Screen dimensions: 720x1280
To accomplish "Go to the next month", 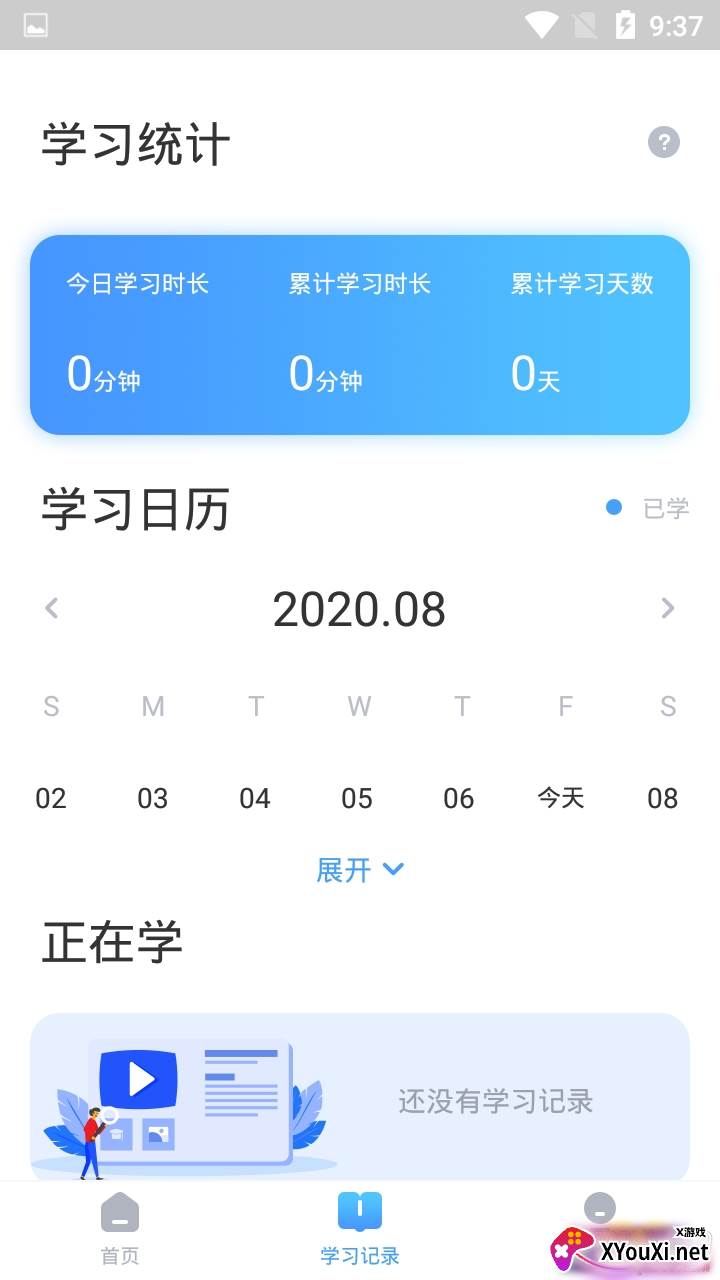I will [x=668, y=608].
